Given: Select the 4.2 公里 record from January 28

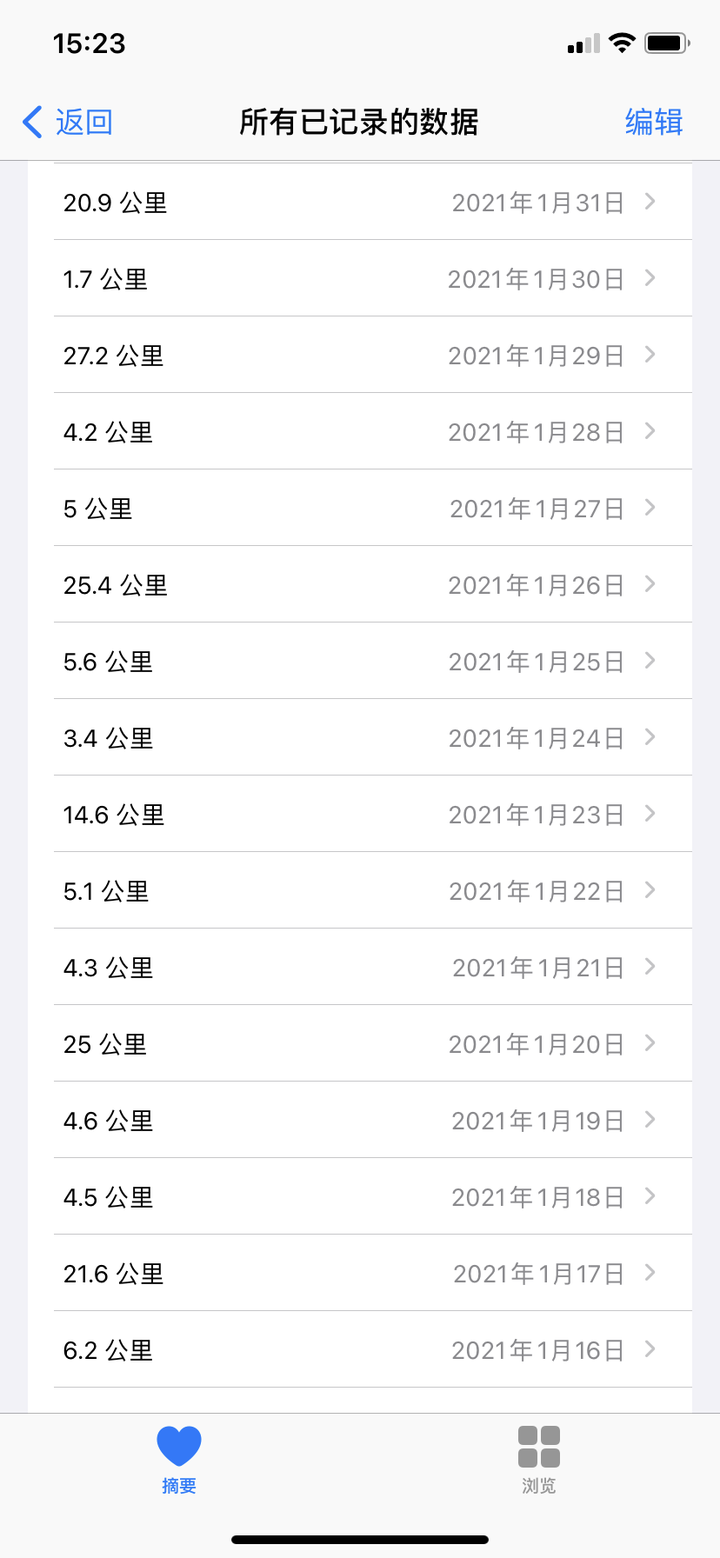Looking at the screenshot, I should click(360, 432).
